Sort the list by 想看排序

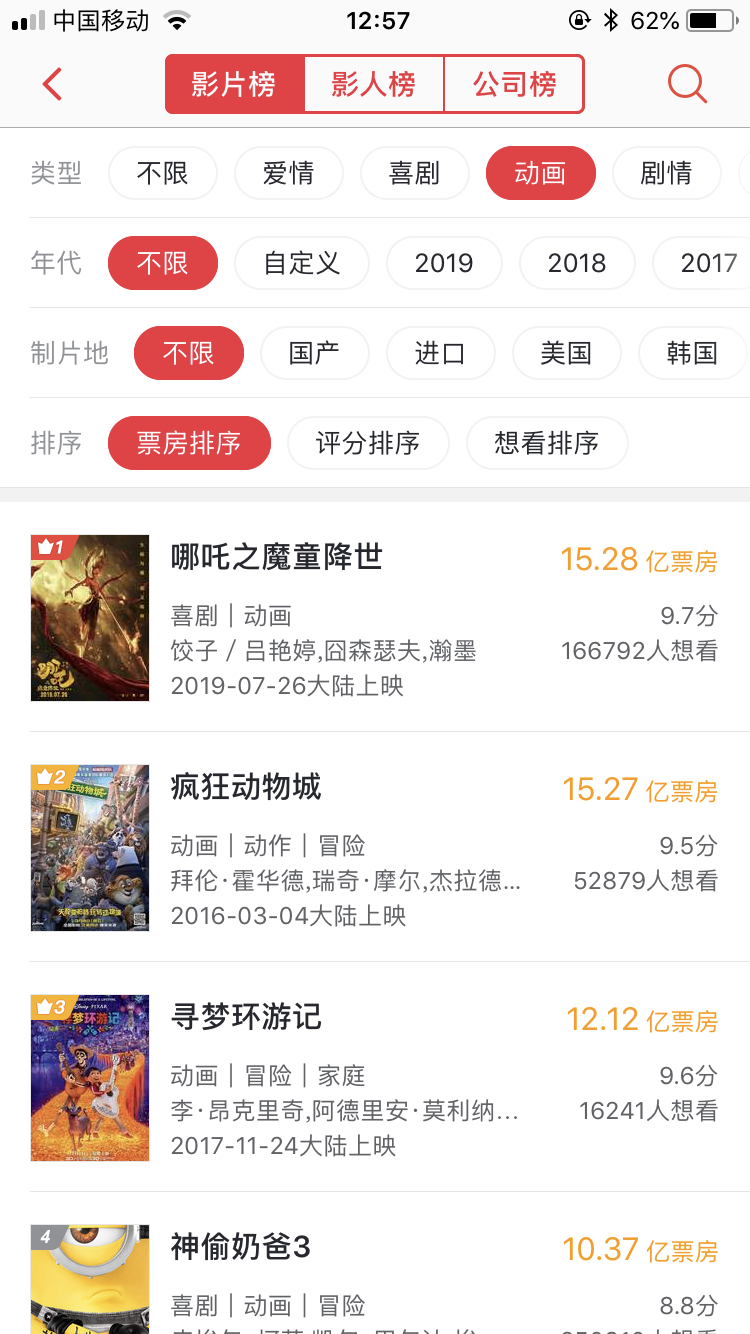point(546,443)
